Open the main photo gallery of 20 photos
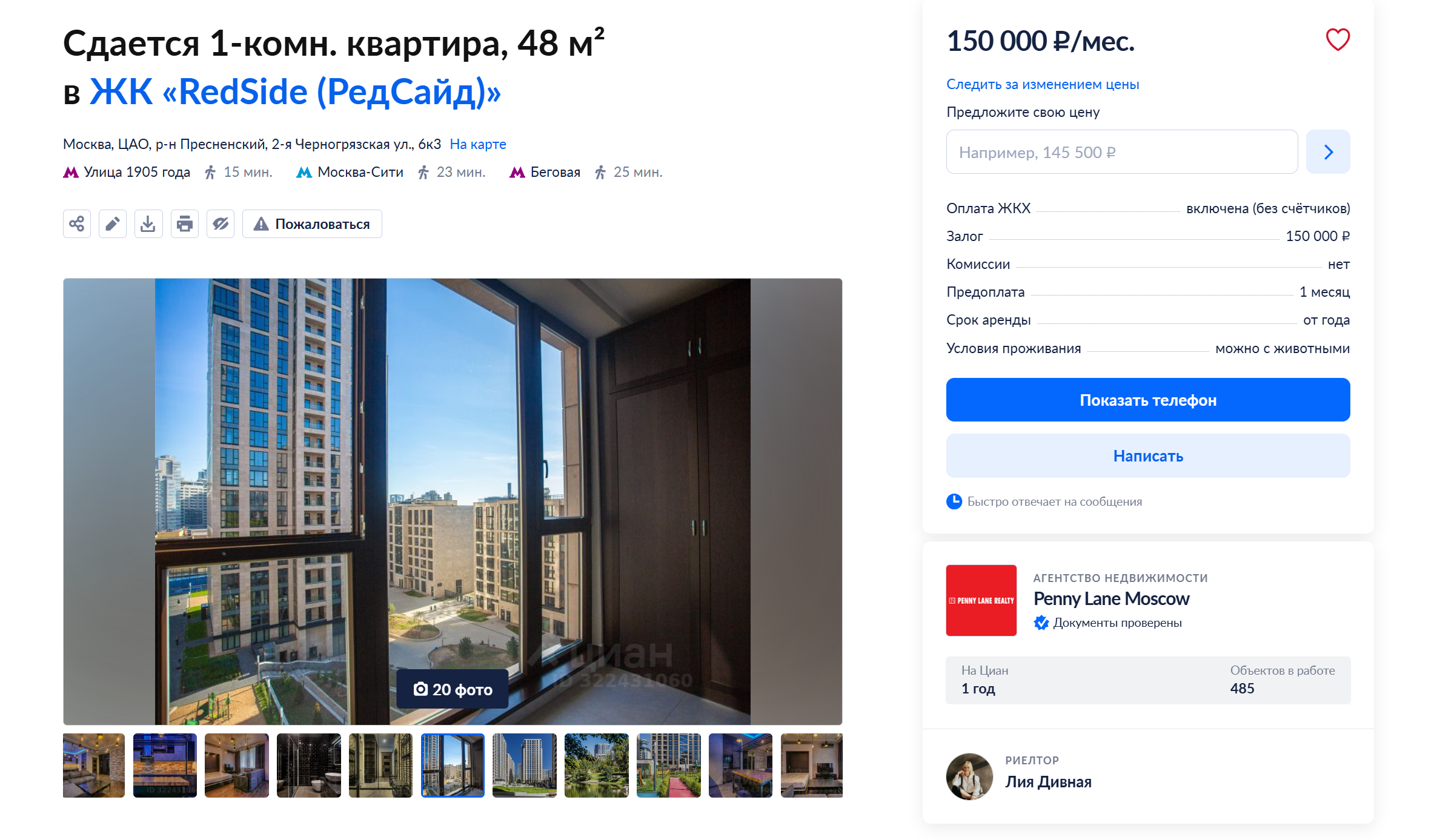Image resolution: width=1437 pixels, height=840 pixels. [x=452, y=689]
